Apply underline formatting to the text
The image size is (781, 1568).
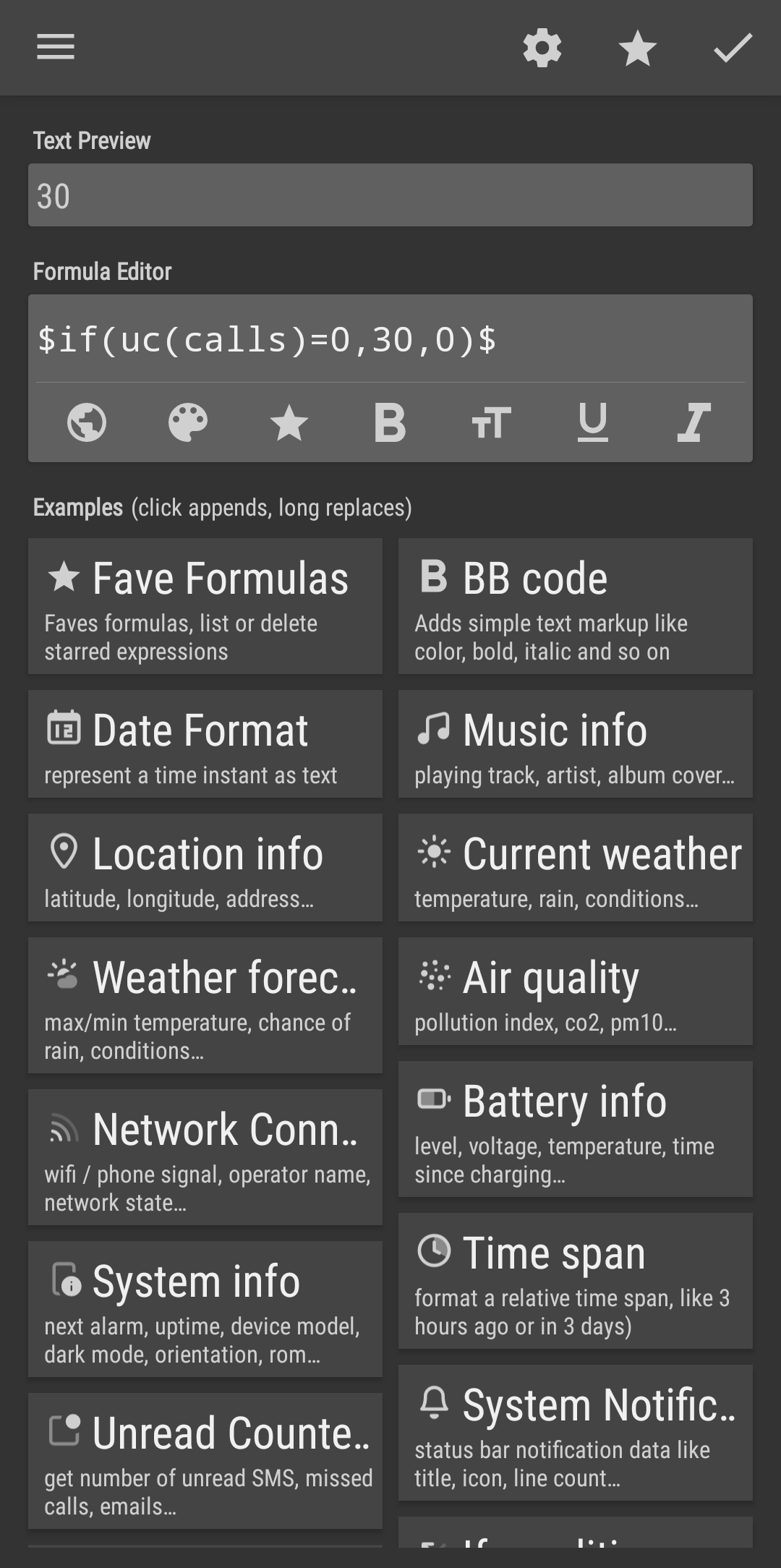[x=592, y=422]
